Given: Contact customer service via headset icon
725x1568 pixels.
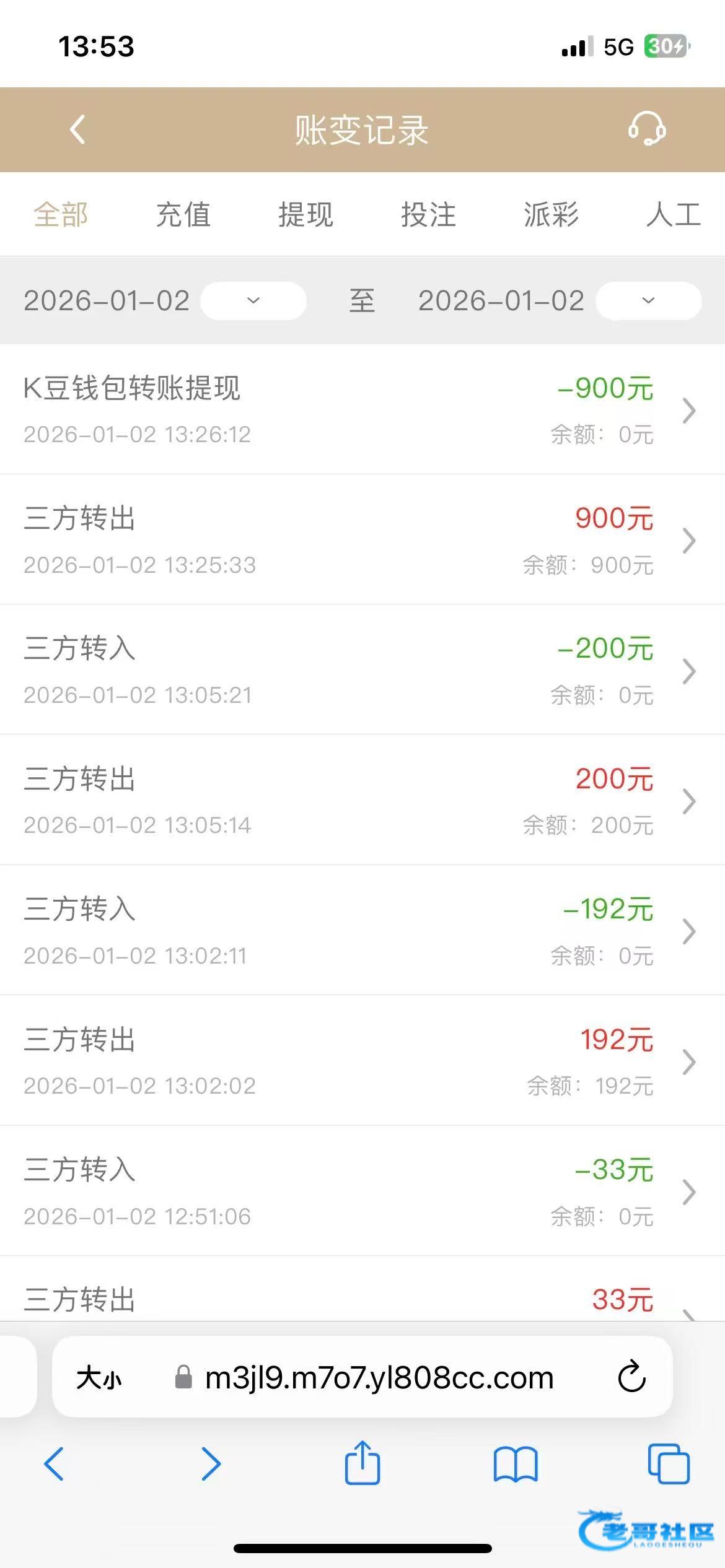Looking at the screenshot, I should click(646, 129).
